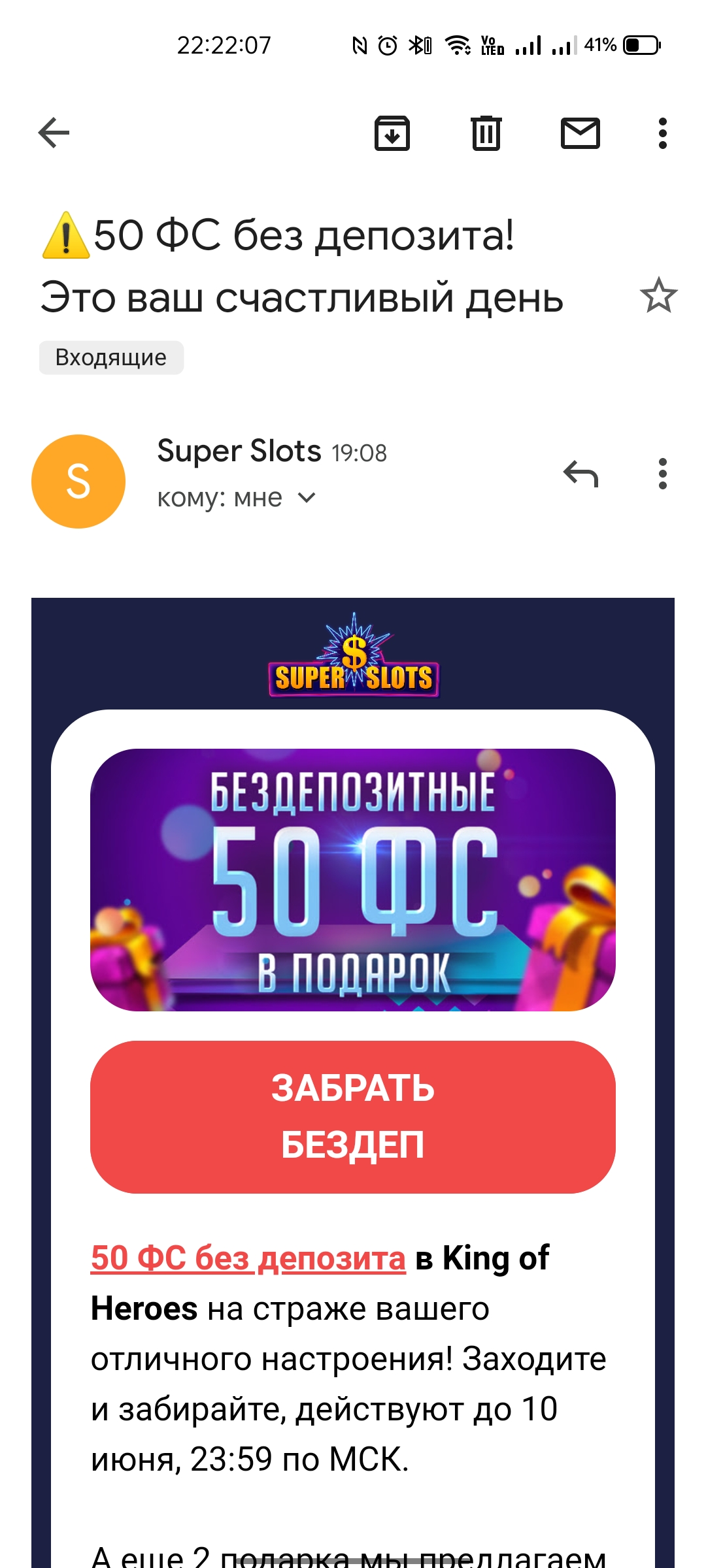Tap the Входящие label chip
Screen dimensions: 706x1568
[x=111, y=357]
